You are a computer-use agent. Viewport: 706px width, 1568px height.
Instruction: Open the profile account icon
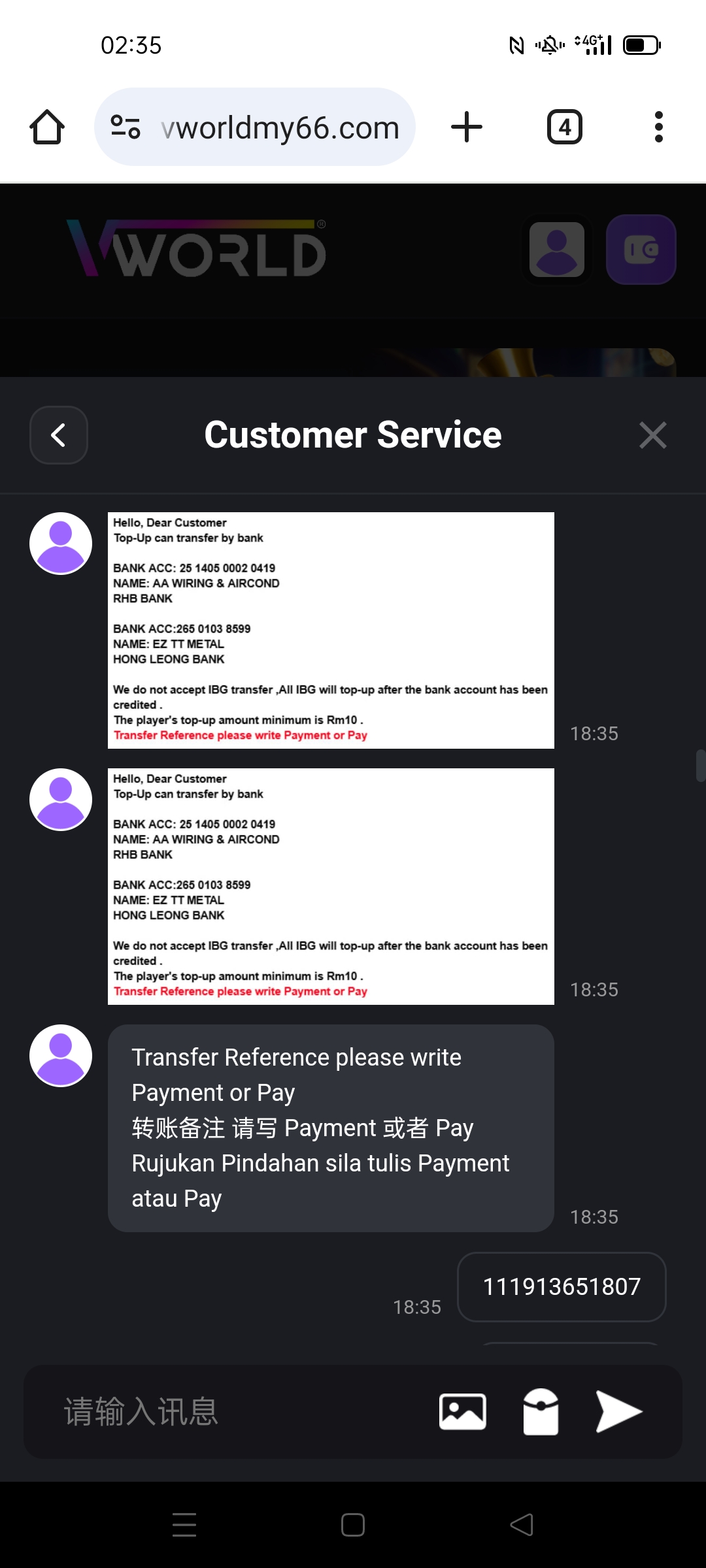point(556,250)
